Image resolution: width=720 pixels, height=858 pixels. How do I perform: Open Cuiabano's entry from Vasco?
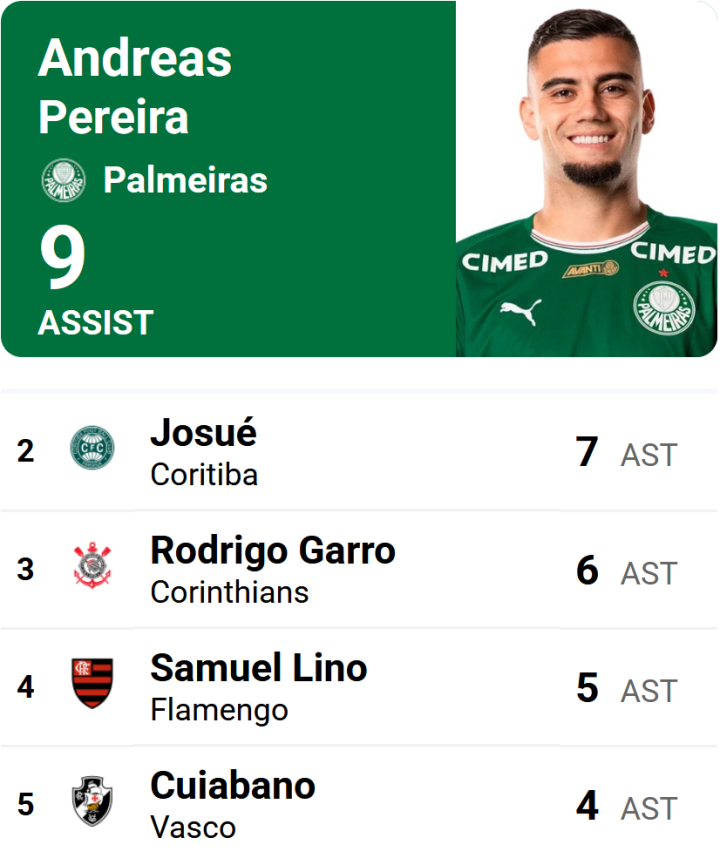359,803
